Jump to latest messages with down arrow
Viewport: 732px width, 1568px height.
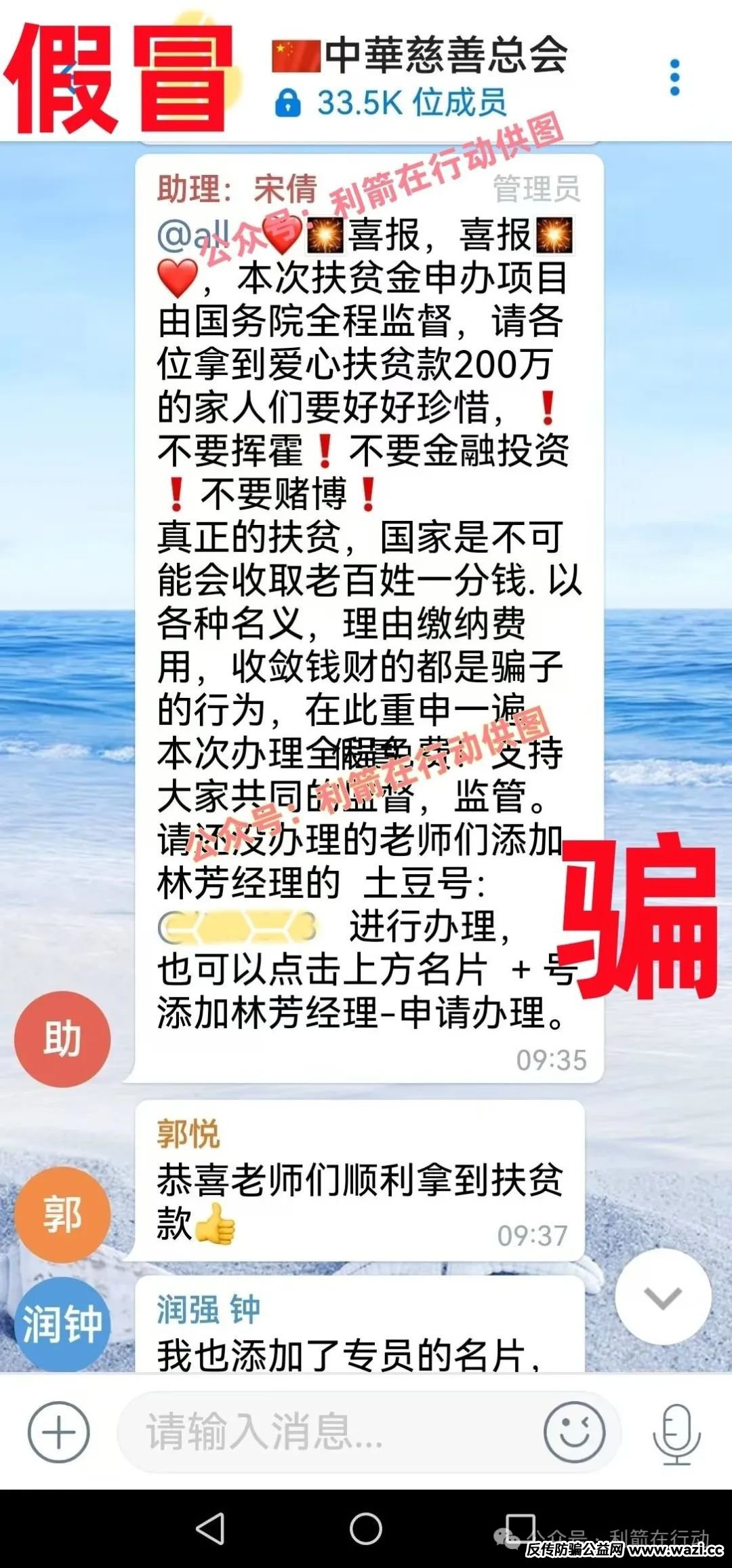(x=662, y=1297)
